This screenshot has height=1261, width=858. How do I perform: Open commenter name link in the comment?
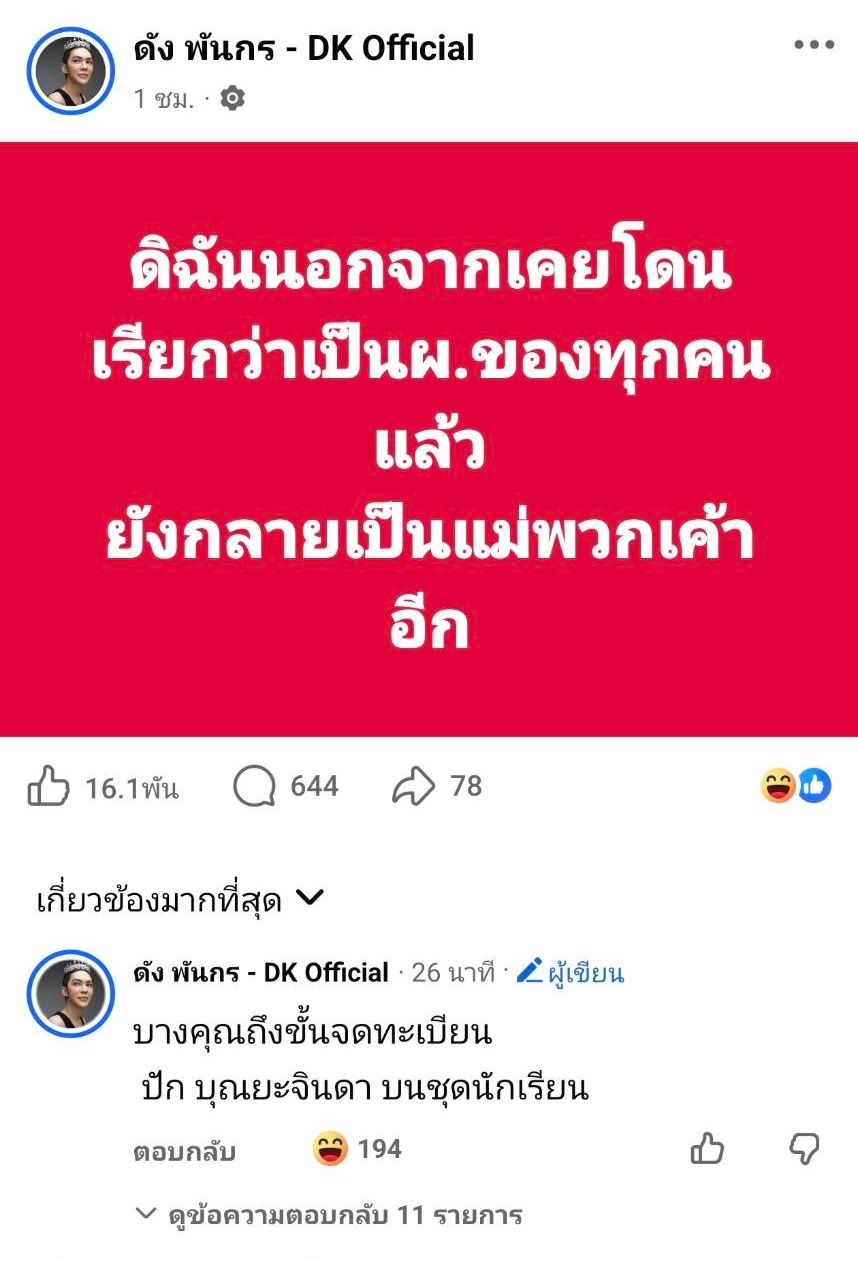(x=261, y=972)
